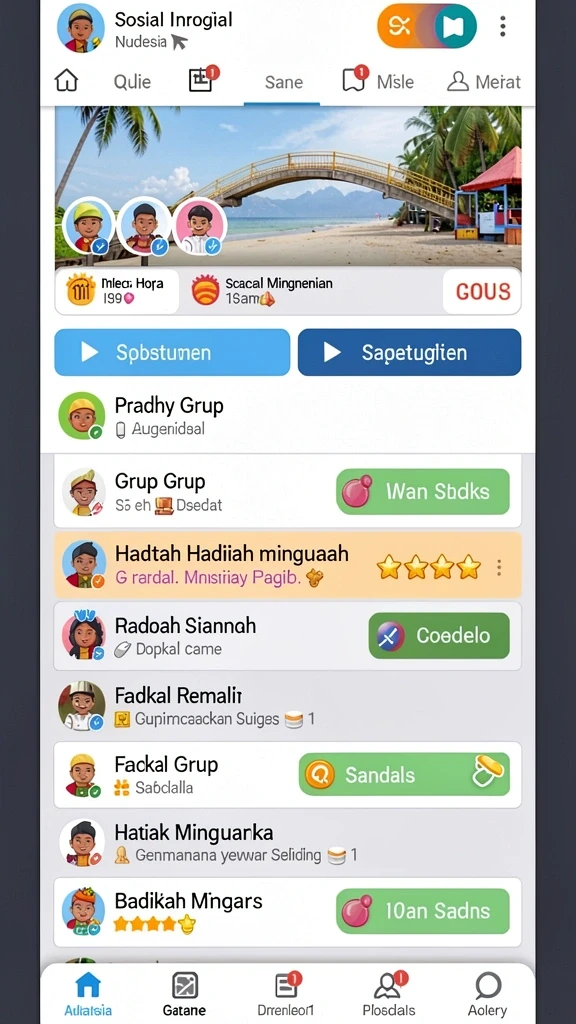The image size is (576, 1024).
Task: Tap 10an Sadns button on Badikah Mingars
Action: pos(423,911)
